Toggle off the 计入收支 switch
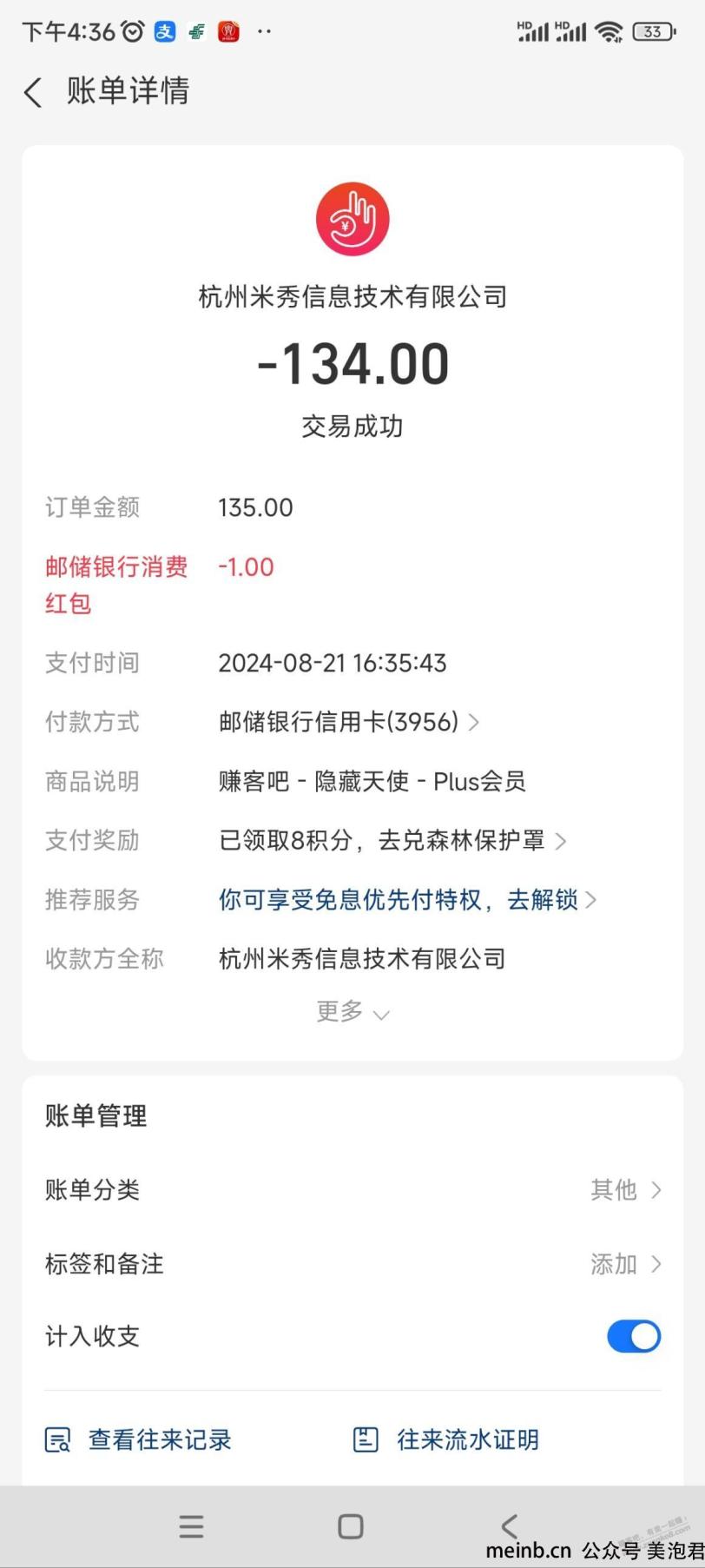Viewport: 705px width, 1568px height. point(634,1336)
